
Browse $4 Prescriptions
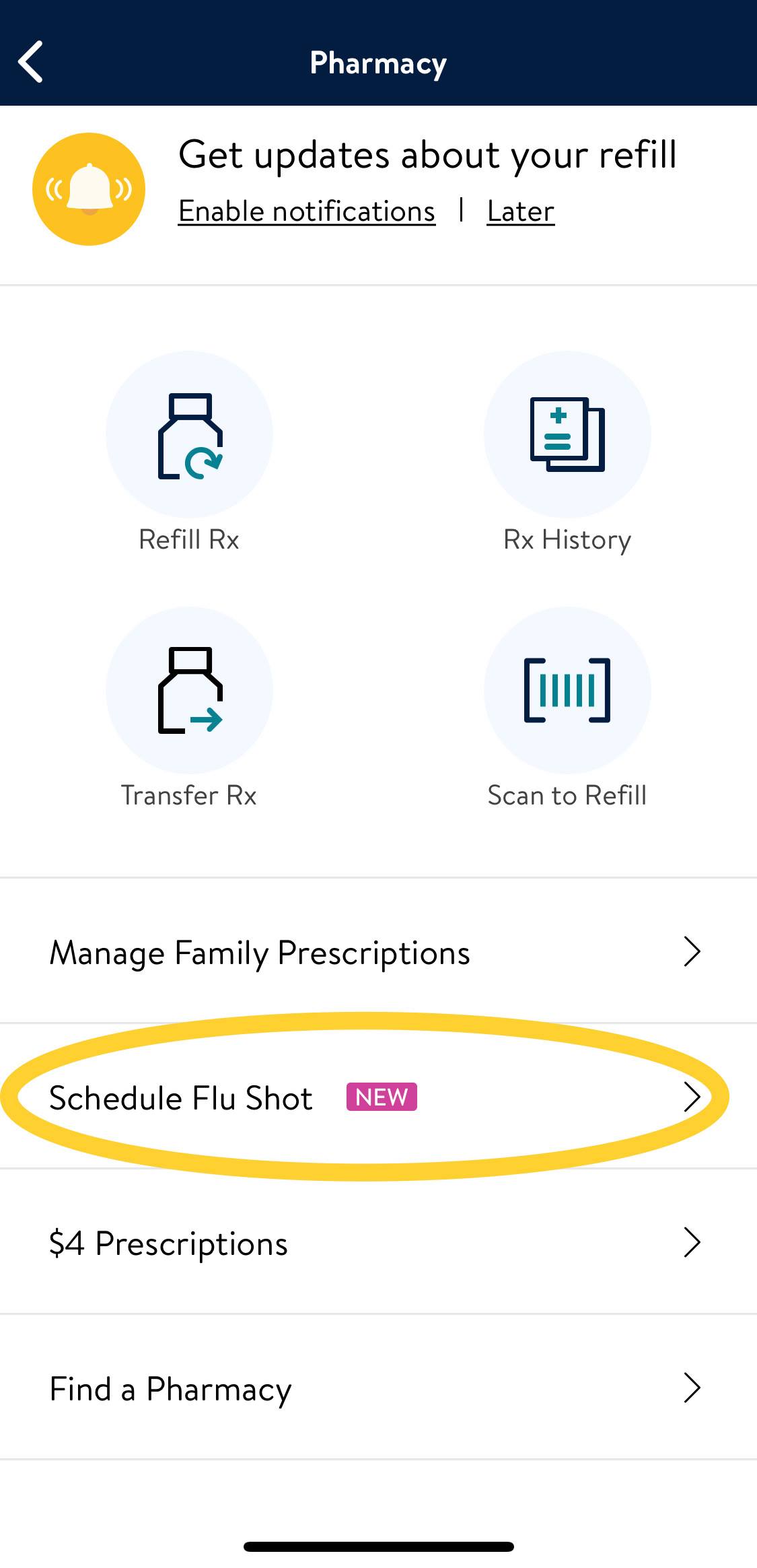coord(377,1243)
